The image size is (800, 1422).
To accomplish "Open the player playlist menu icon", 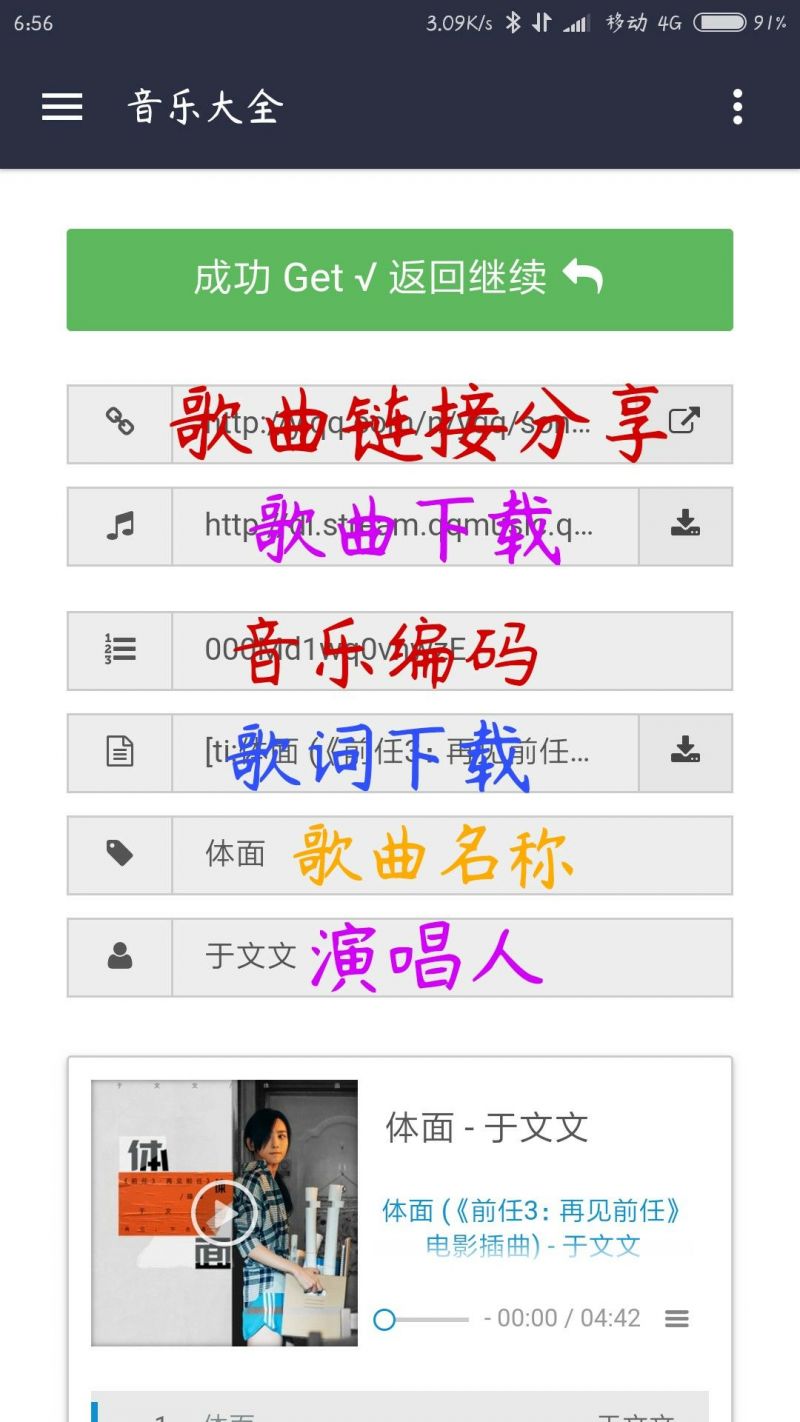I will pos(677,1319).
